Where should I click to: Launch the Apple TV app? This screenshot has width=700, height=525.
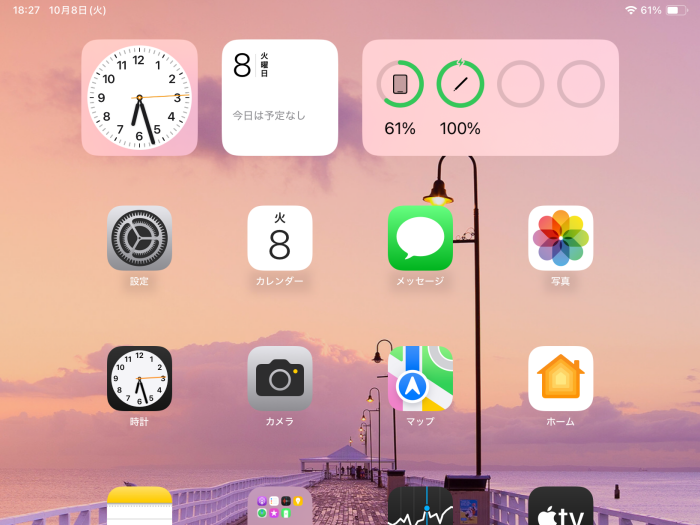(x=560, y=507)
